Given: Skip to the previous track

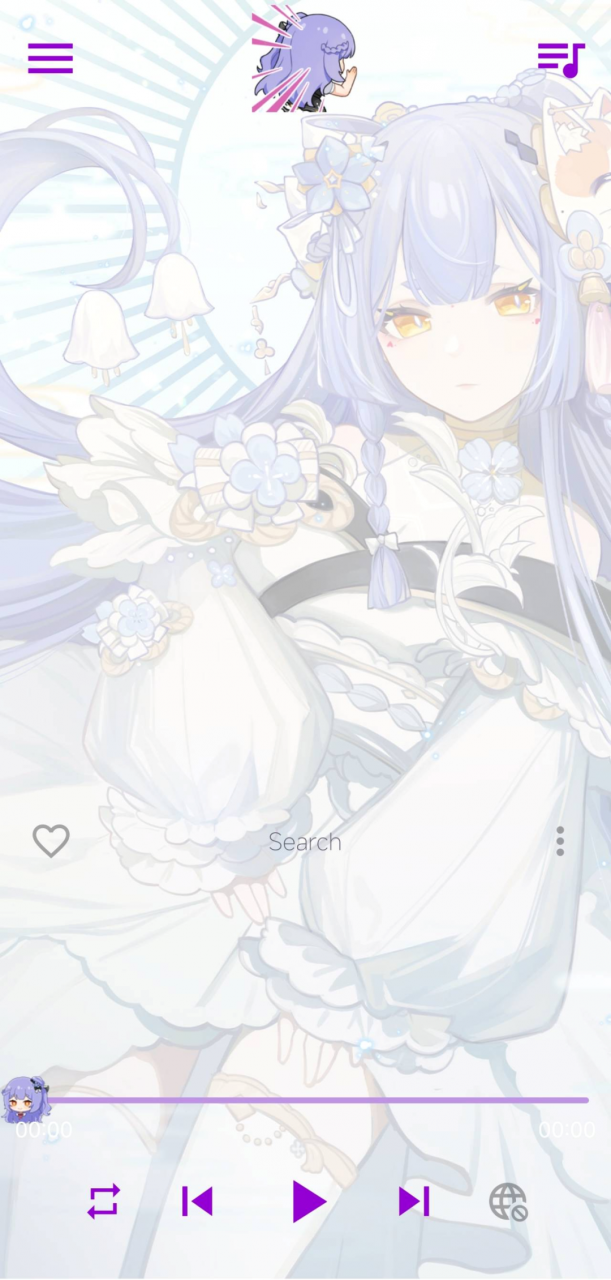Looking at the screenshot, I should click(x=197, y=1201).
